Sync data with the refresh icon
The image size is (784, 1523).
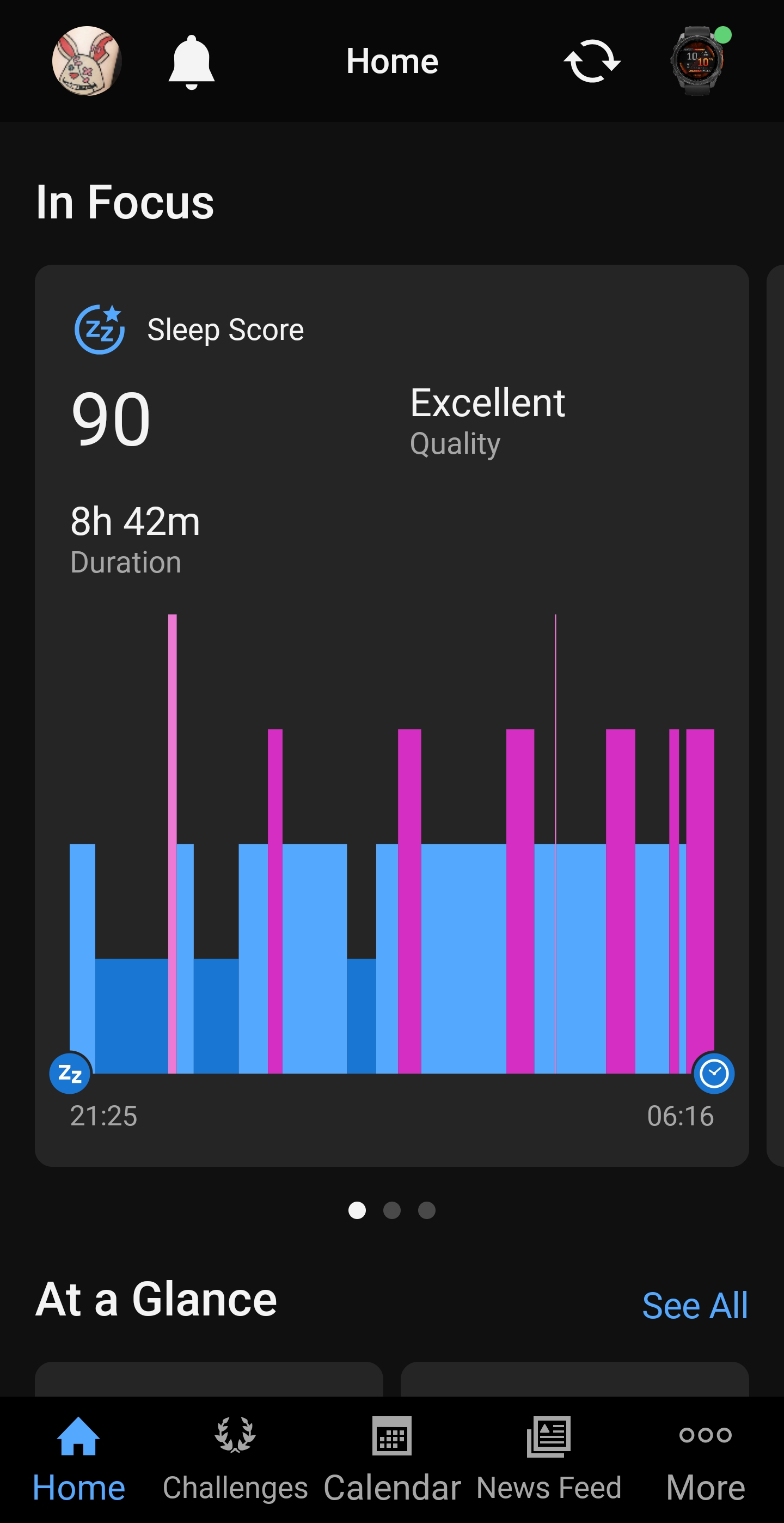point(591,61)
